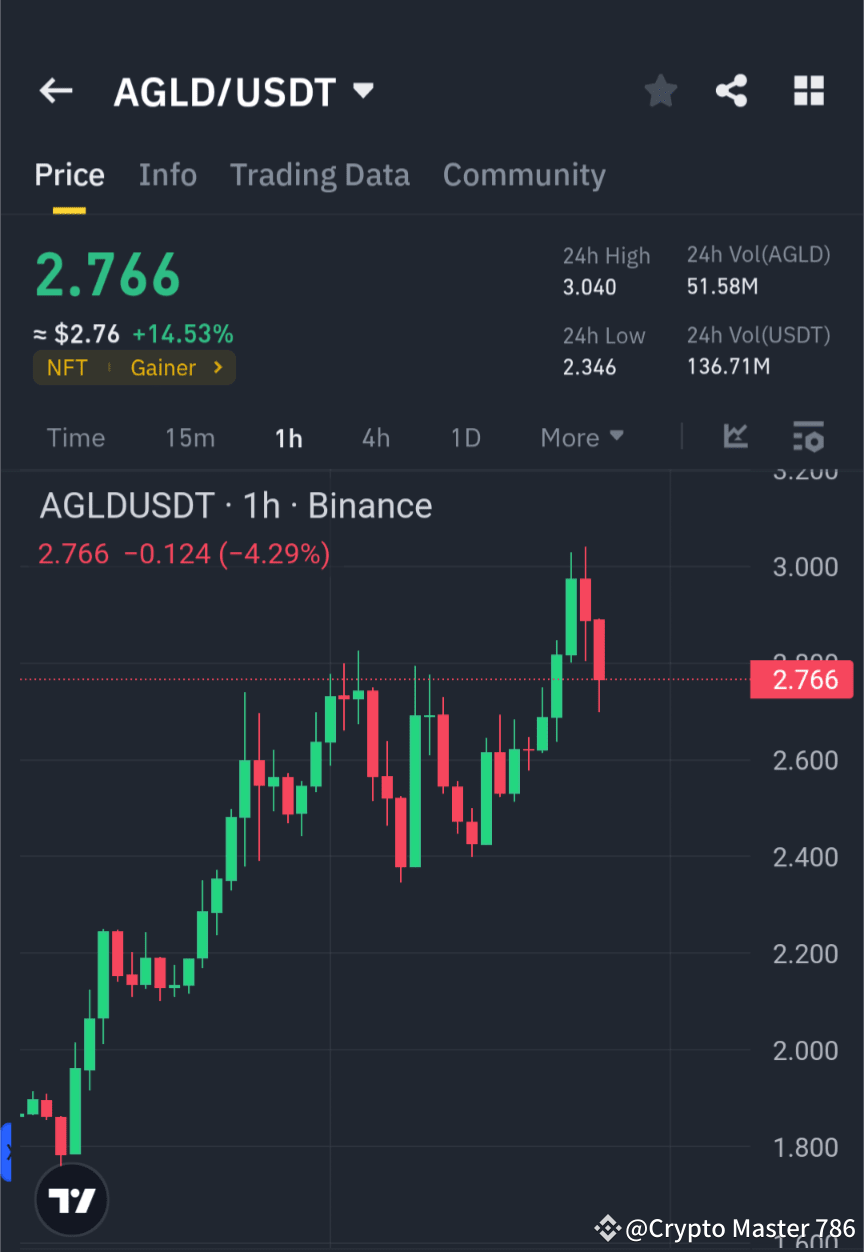Image resolution: width=864 pixels, height=1252 pixels.
Task: Tap the NFT Gainer tag arrow
Action: [x=218, y=367]
